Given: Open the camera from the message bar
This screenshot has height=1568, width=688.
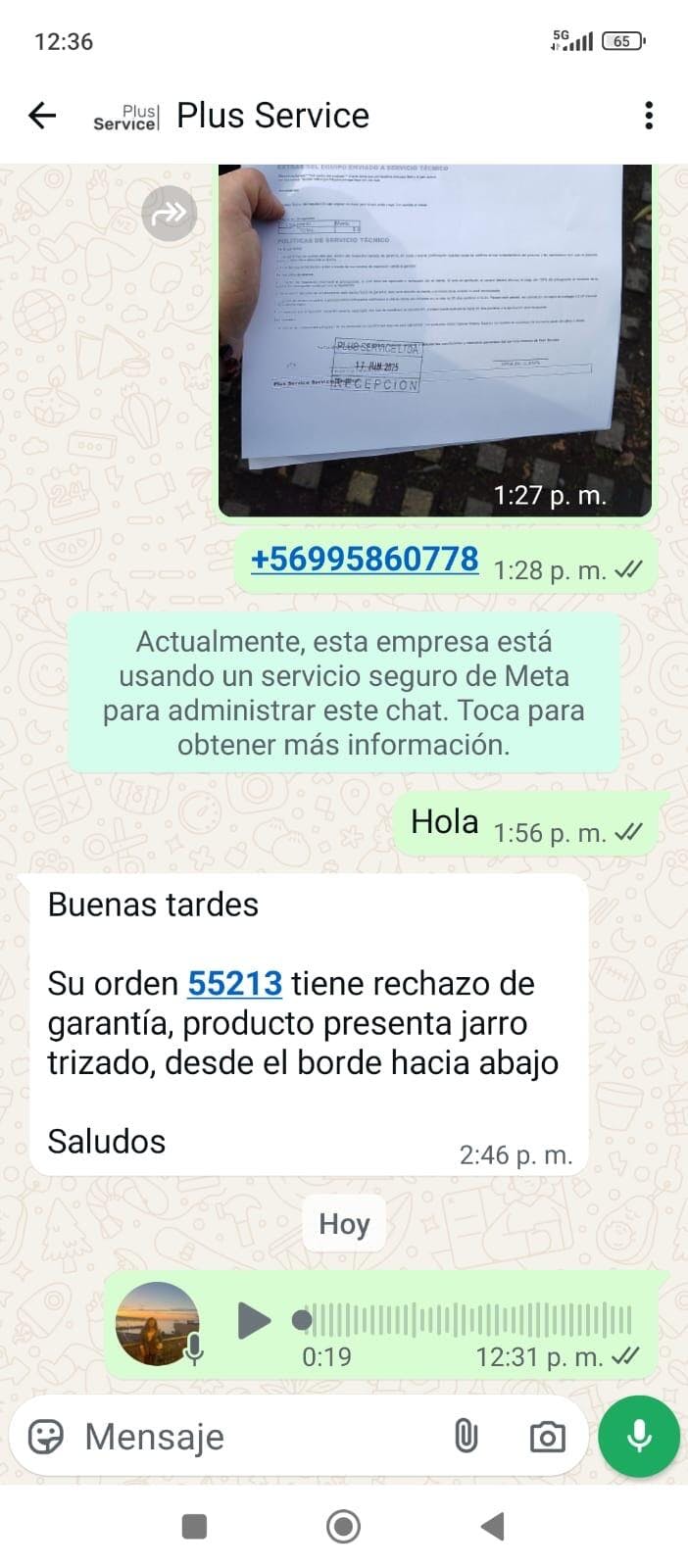Looking at the screenshot, I should click(x=547, y=1437).
